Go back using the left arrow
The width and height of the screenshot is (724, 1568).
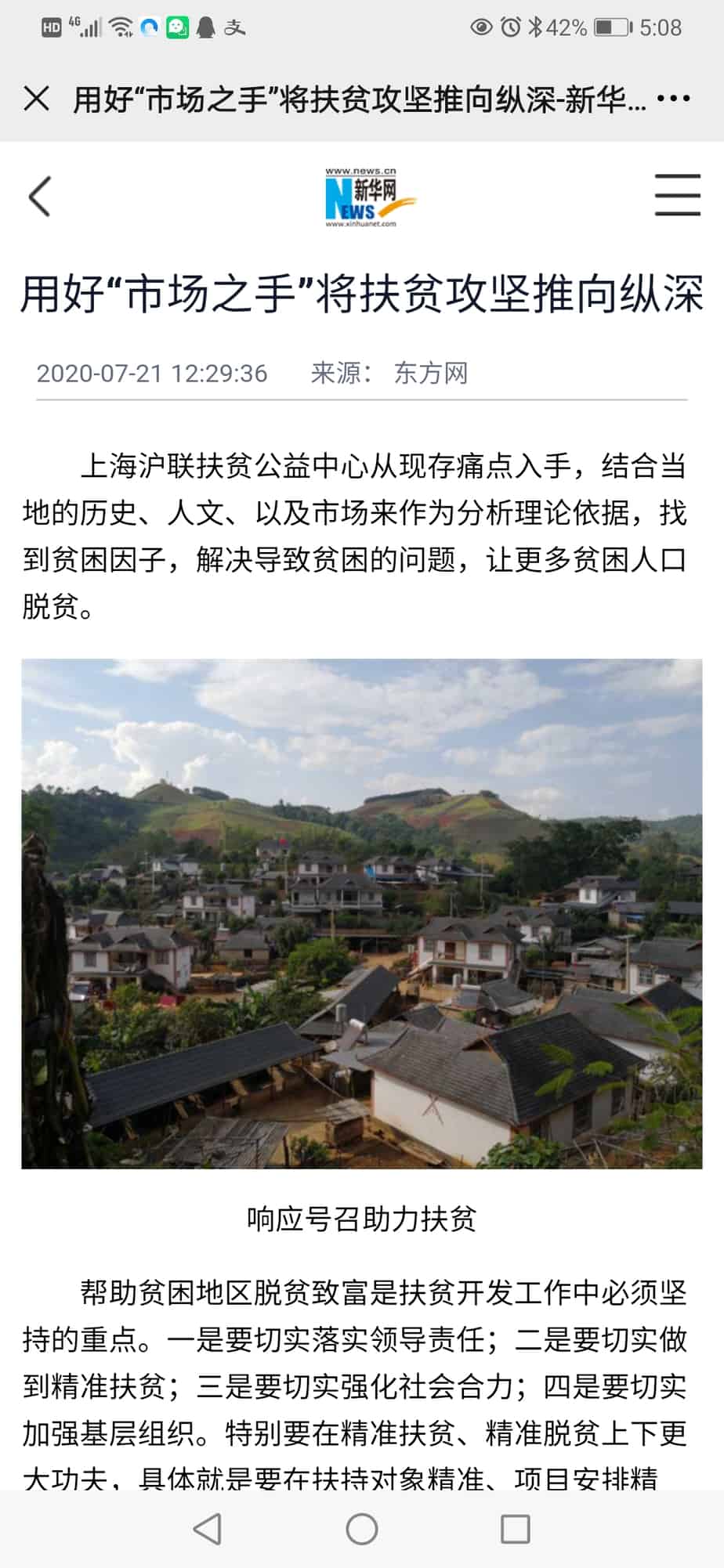pyautogui.click(x=39, y=196)
